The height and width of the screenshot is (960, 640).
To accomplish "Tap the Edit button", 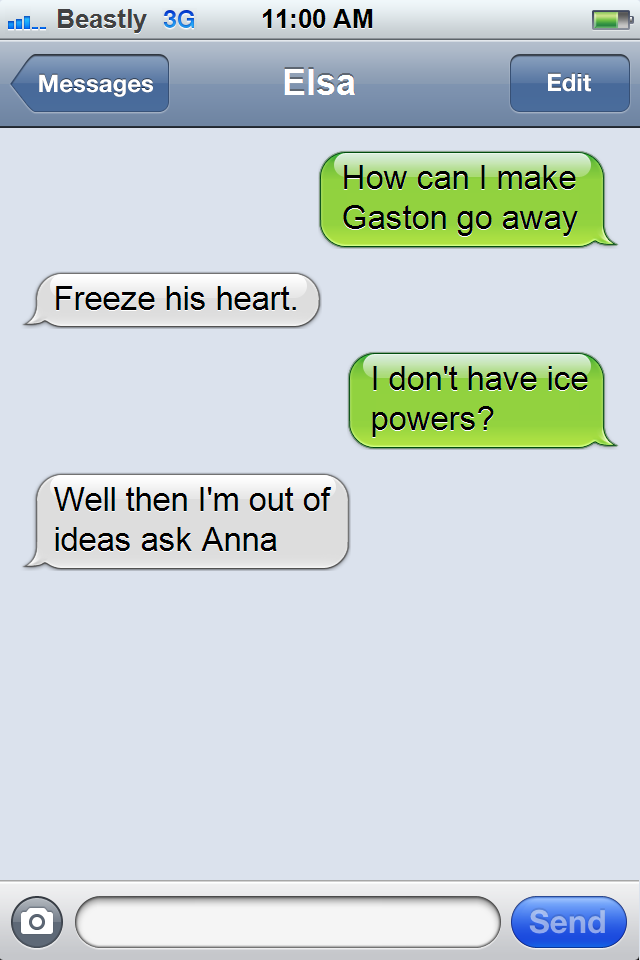I will pyautogui.click(x=568, y=84).
